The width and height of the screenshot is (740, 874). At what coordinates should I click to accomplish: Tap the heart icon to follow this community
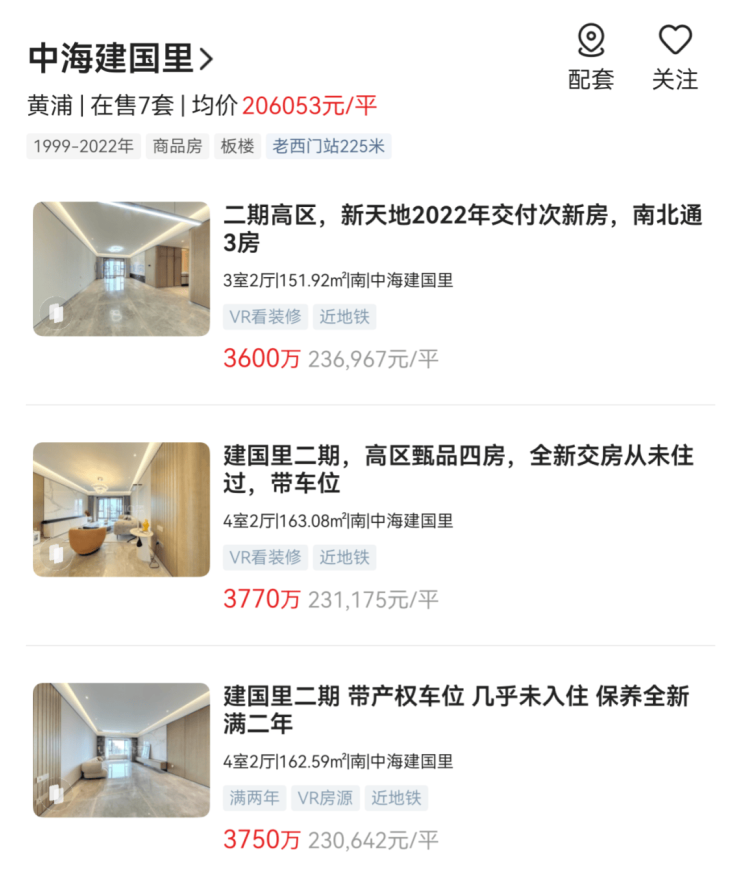(x=677, y=40)
